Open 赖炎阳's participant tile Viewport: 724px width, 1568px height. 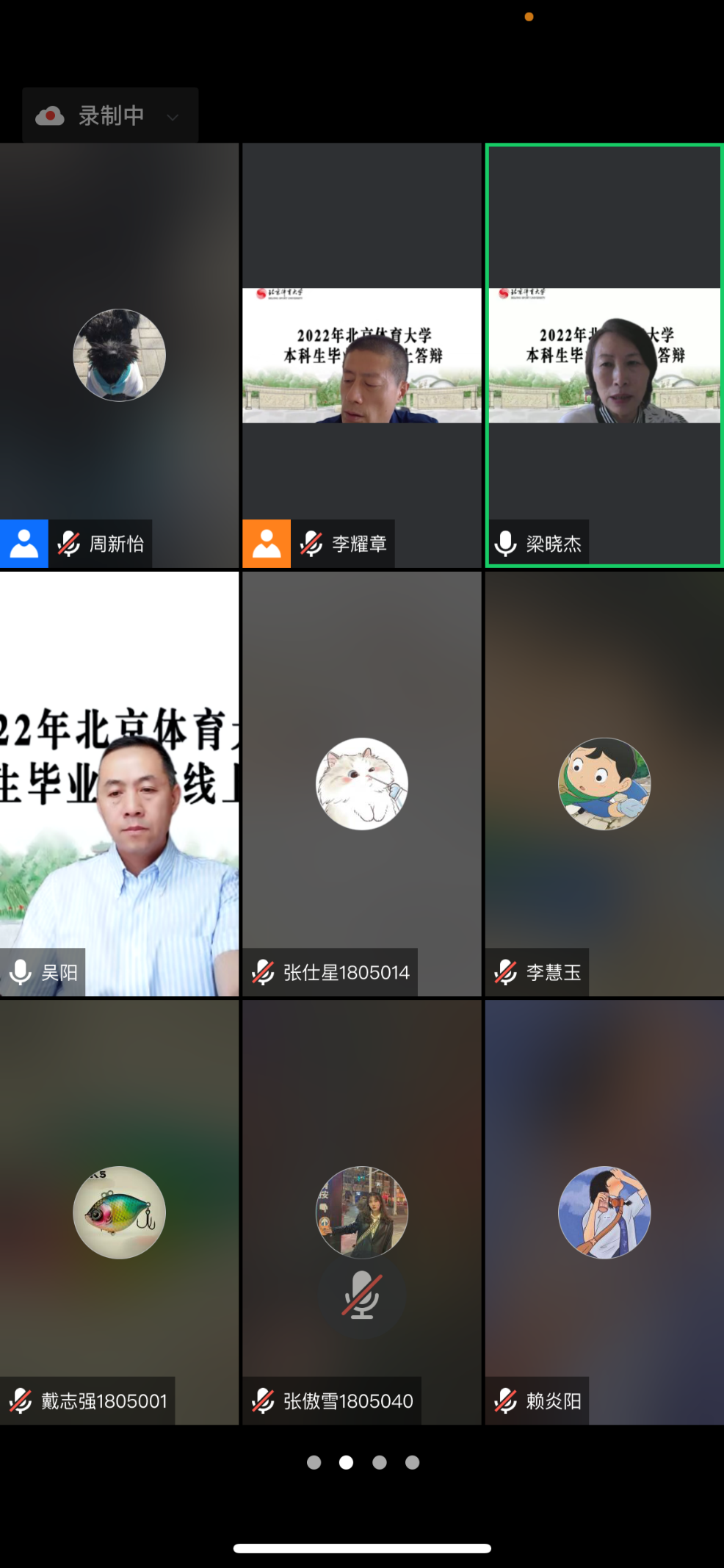(x=604, y=1212)
